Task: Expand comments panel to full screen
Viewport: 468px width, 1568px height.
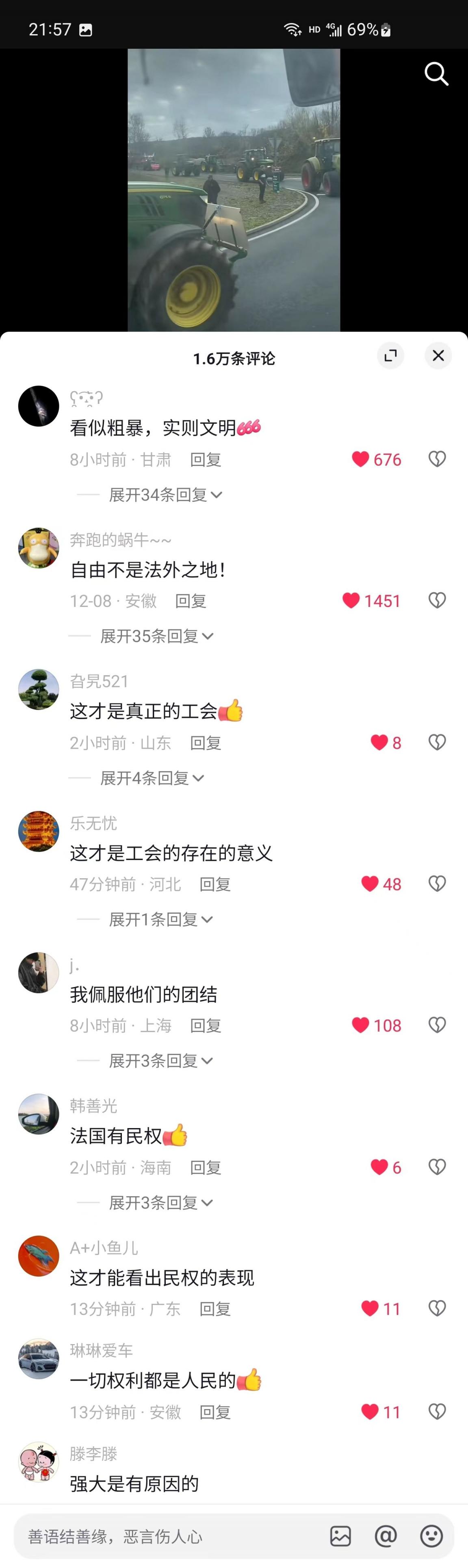Action: (x=391, y=355)
